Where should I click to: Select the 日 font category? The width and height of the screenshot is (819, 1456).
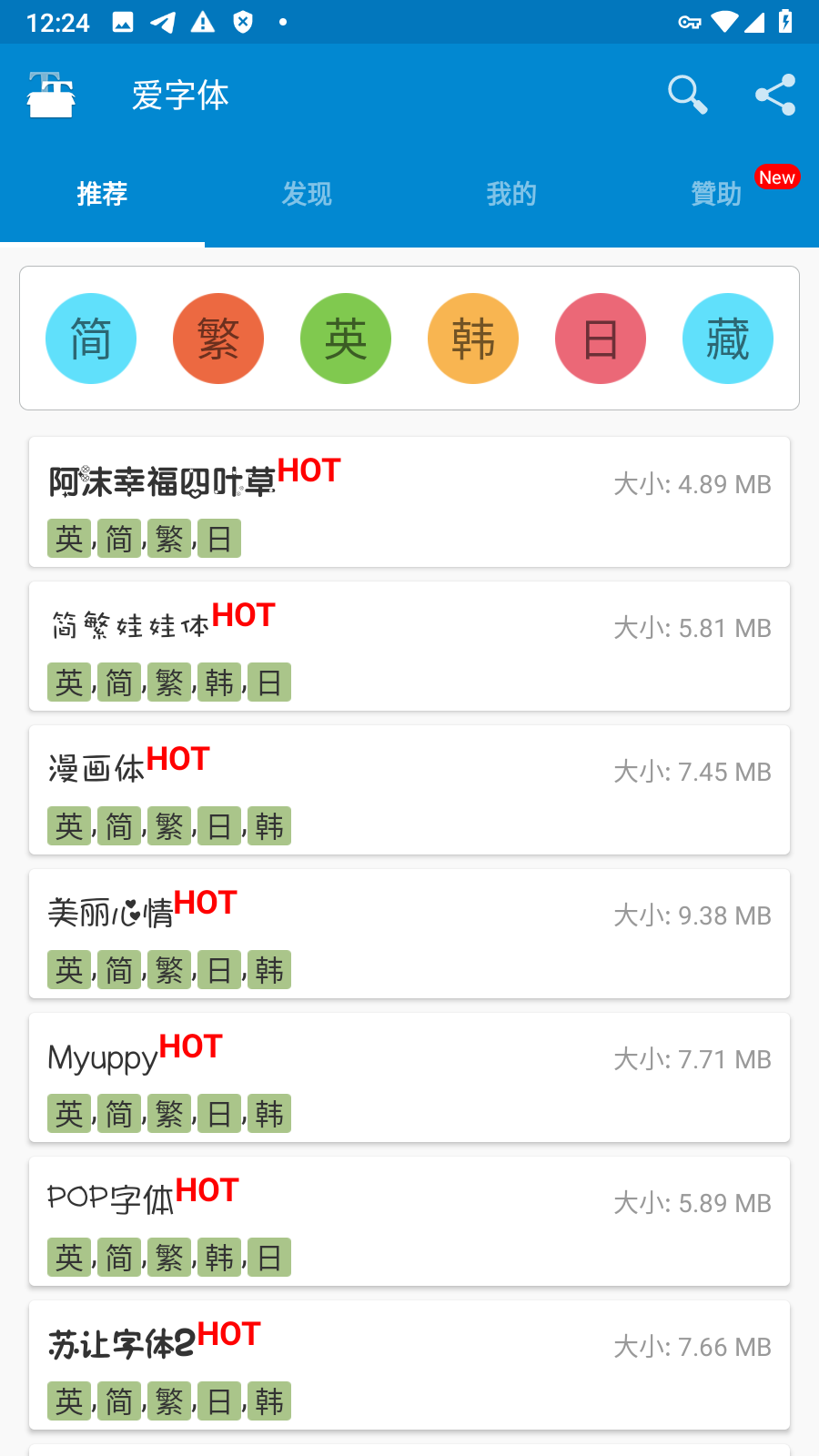tap(601, 339)
